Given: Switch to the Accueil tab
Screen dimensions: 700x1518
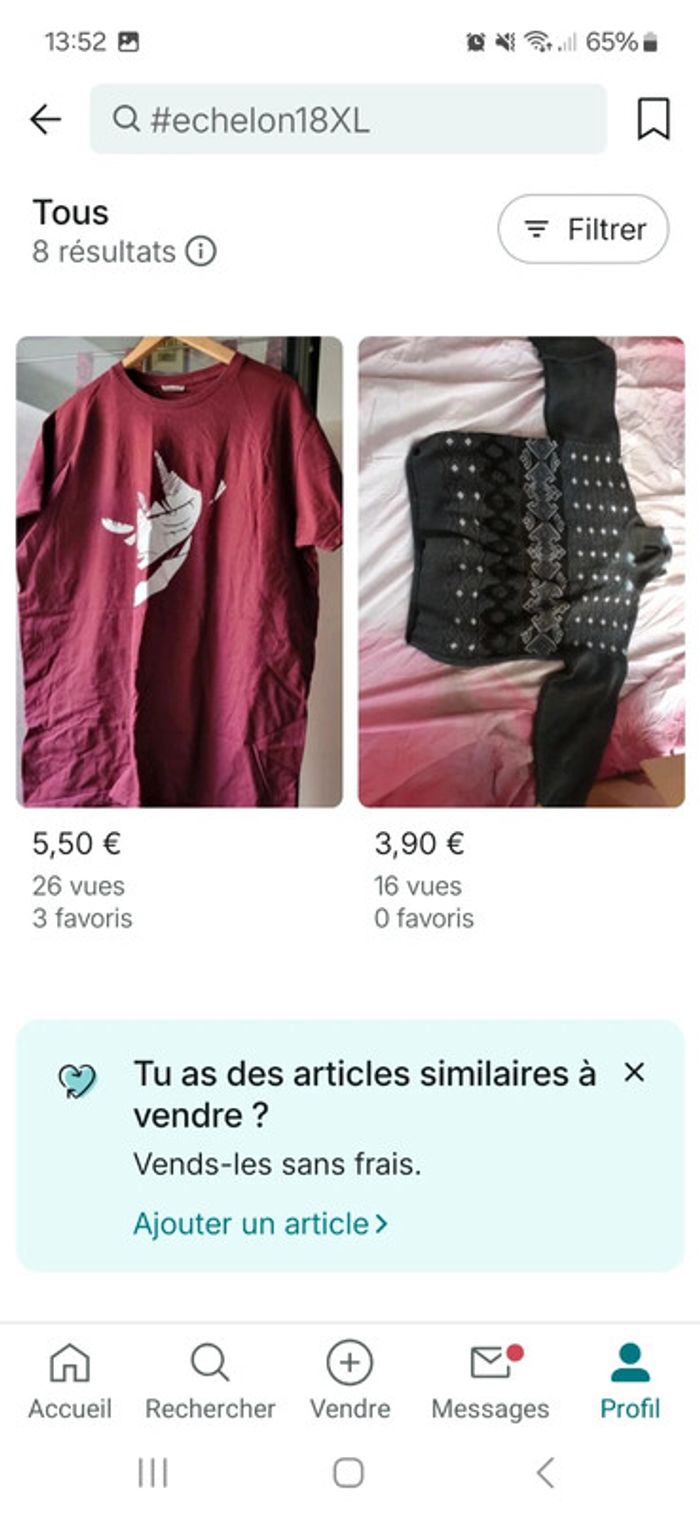Looking at the screenshot, I should pyautogui.click(x=70, y=1381).
